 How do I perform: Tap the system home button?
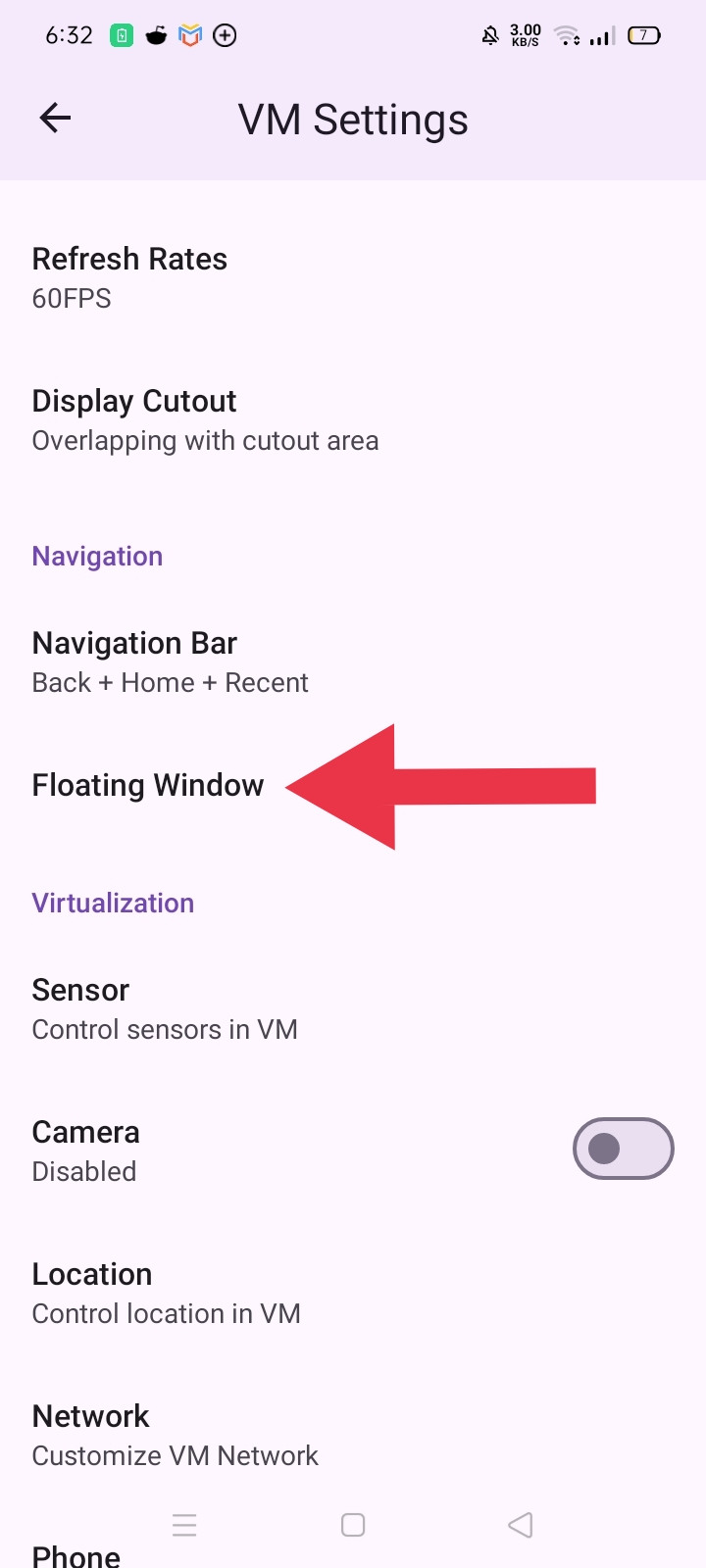point(353,1525)
